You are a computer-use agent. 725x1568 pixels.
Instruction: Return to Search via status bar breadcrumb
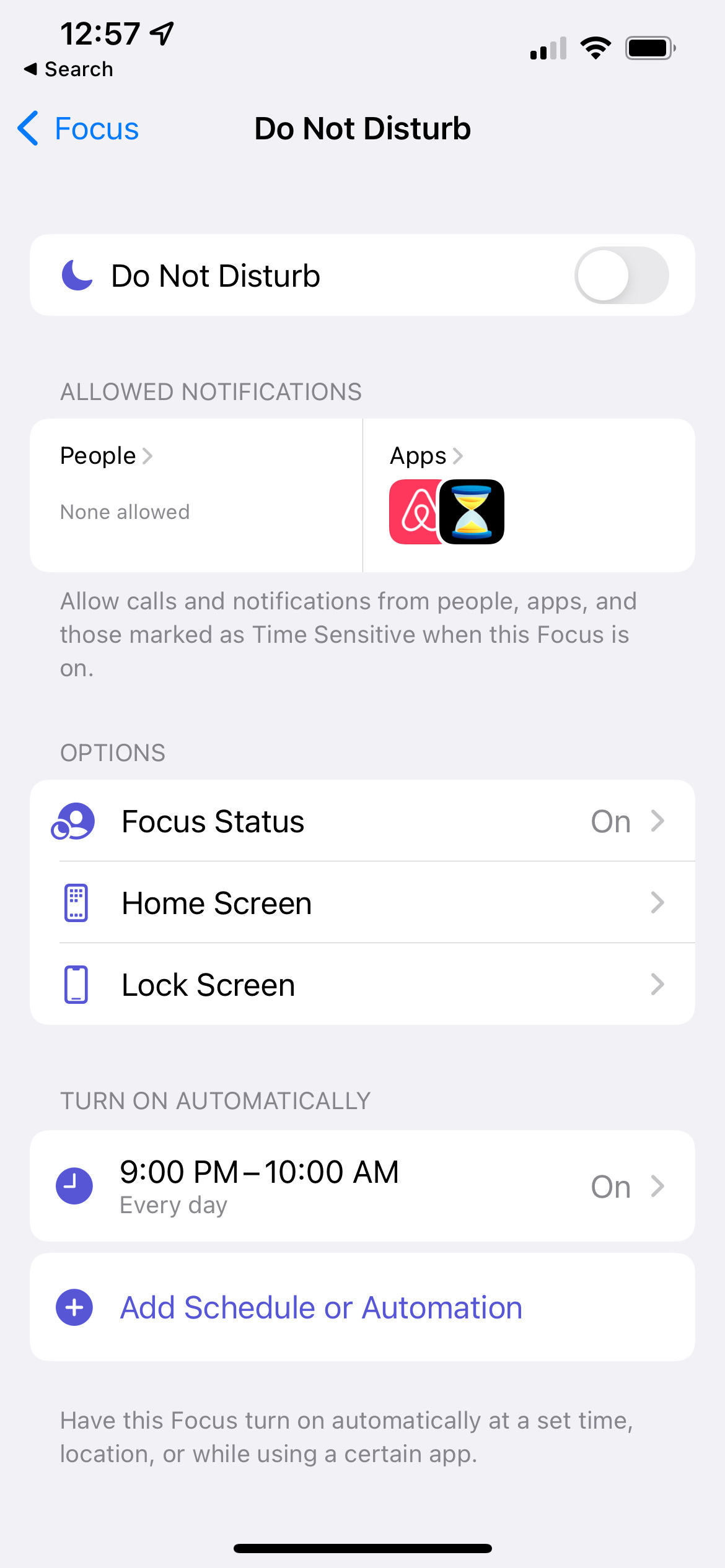[x=69, y=69]
